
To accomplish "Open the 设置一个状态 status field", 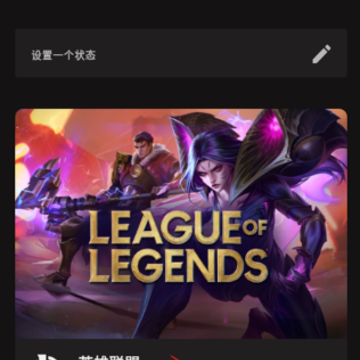I will coord(181,53).
